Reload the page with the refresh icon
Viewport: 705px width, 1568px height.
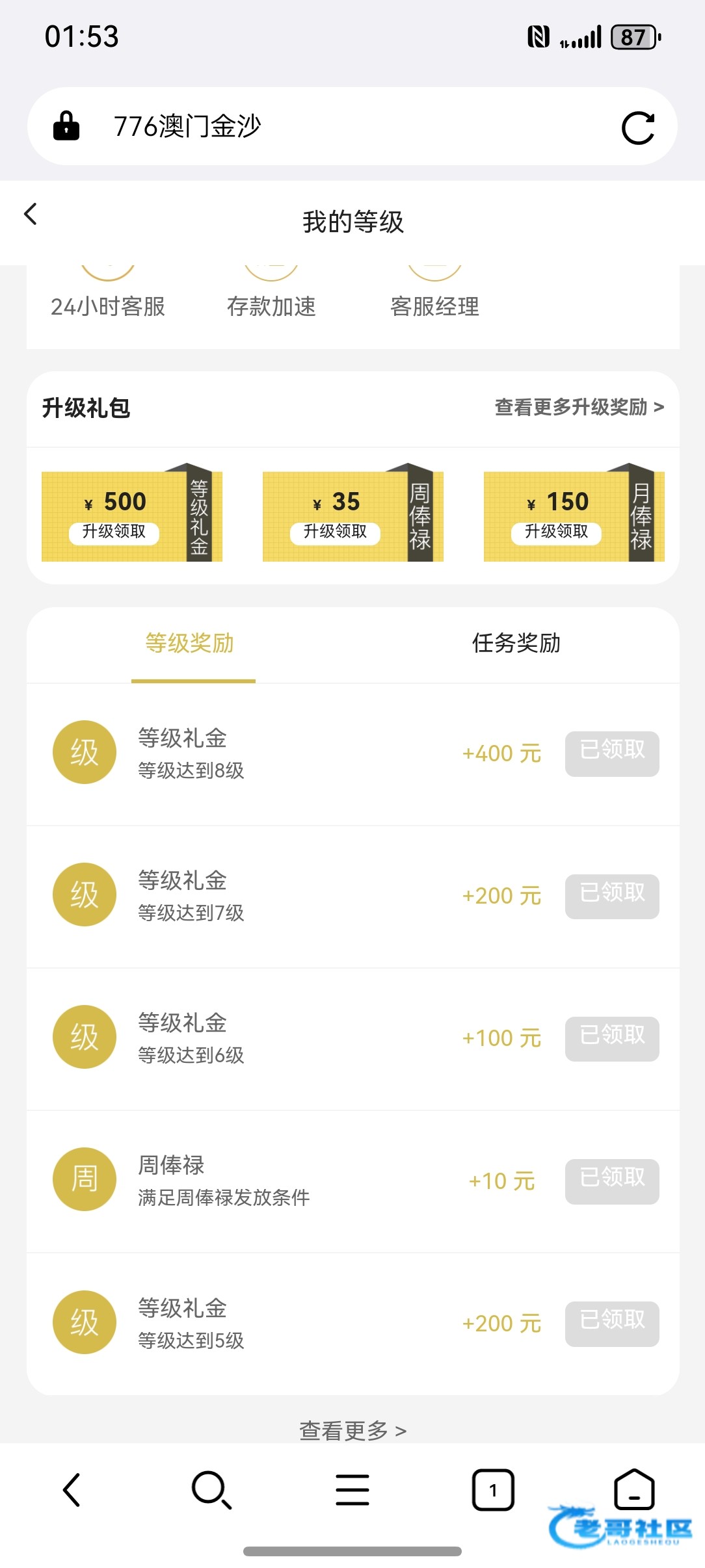coord(637,127)
